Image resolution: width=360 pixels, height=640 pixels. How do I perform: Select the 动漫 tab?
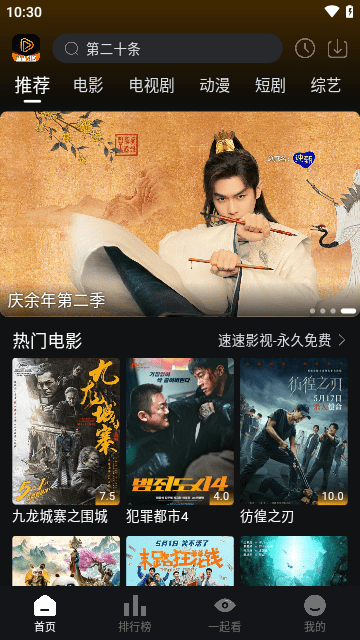coord(215,85)
